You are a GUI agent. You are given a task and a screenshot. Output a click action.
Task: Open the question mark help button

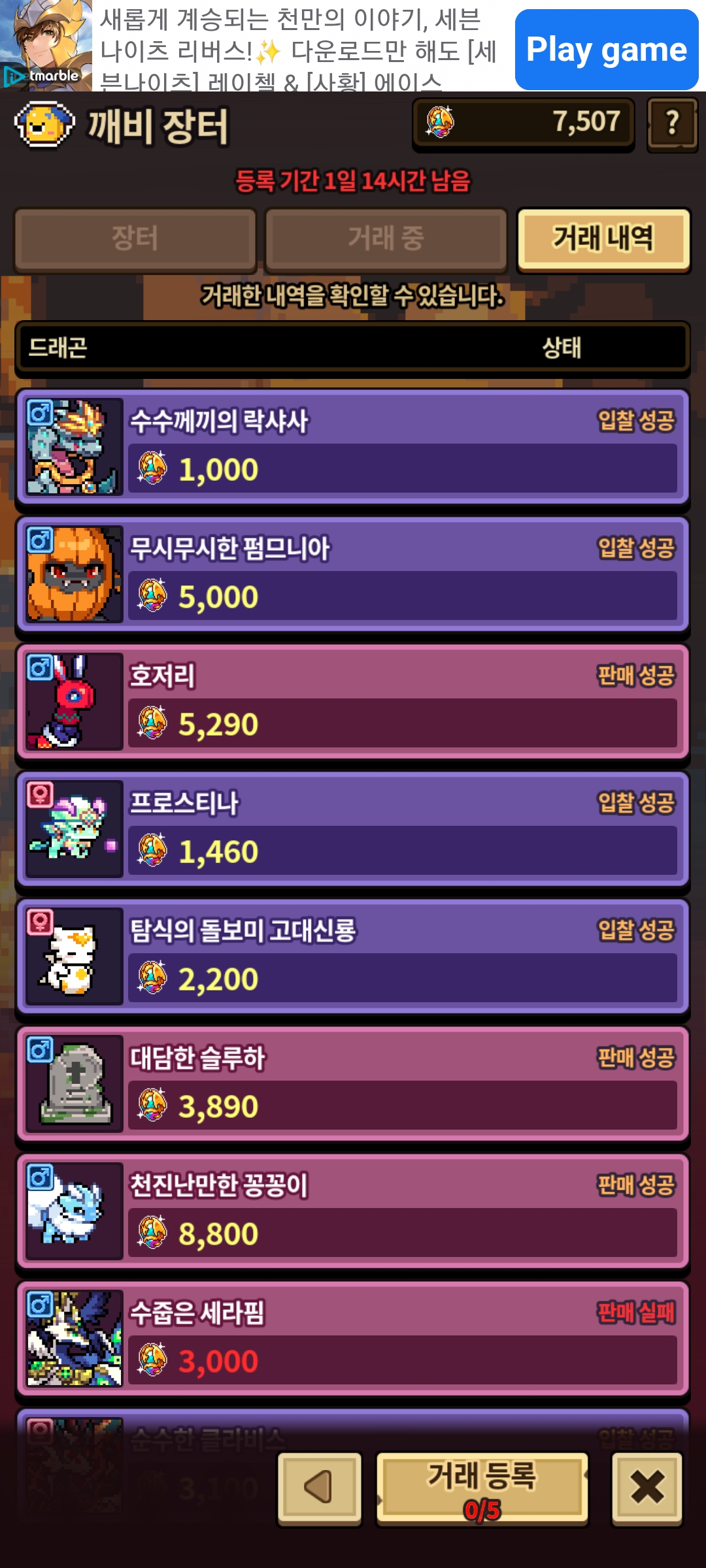pos(672,123)
